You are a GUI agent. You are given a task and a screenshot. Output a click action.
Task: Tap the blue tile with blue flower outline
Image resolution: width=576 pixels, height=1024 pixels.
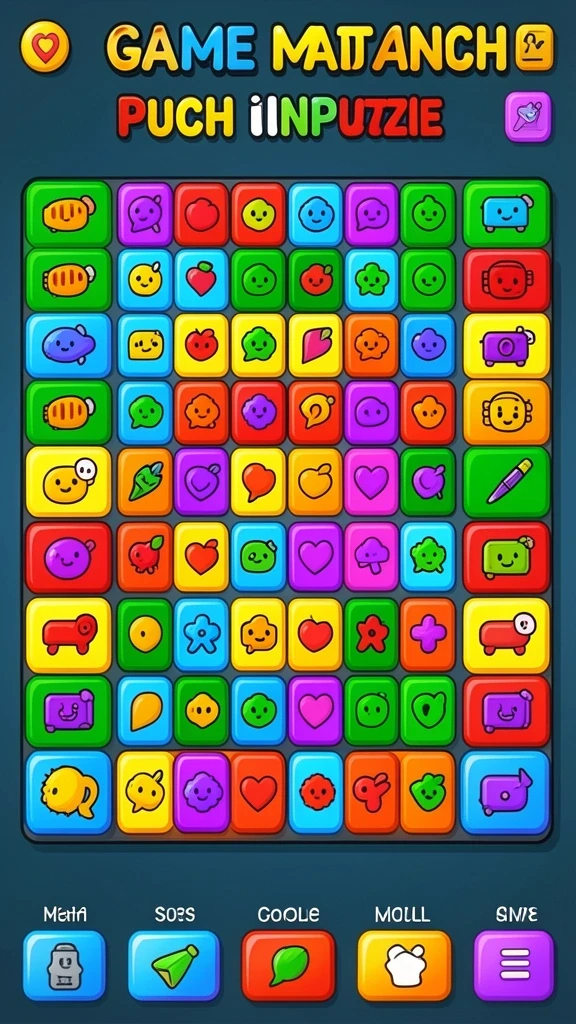coord(201,633)
